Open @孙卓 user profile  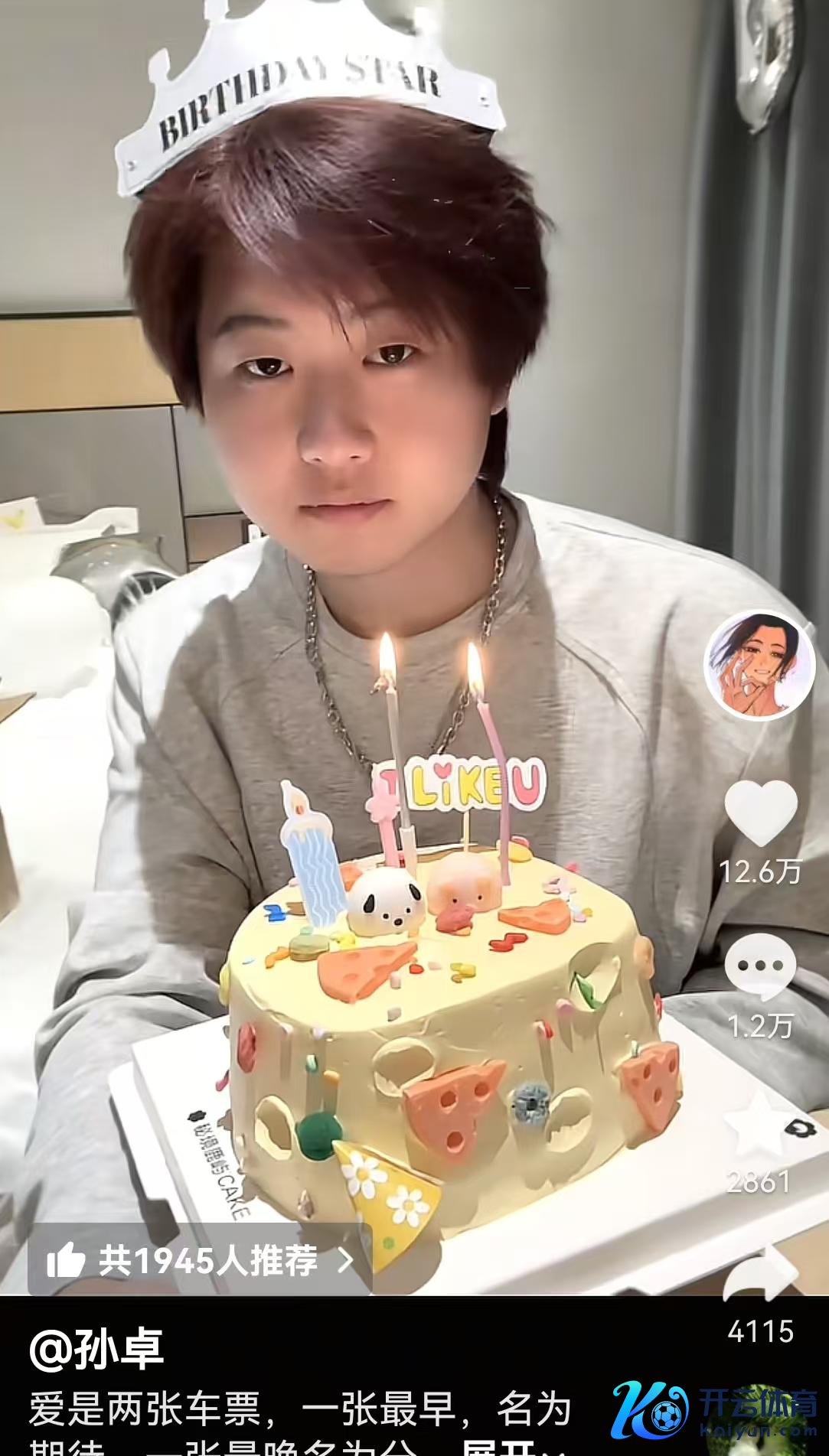(96, 1350)
